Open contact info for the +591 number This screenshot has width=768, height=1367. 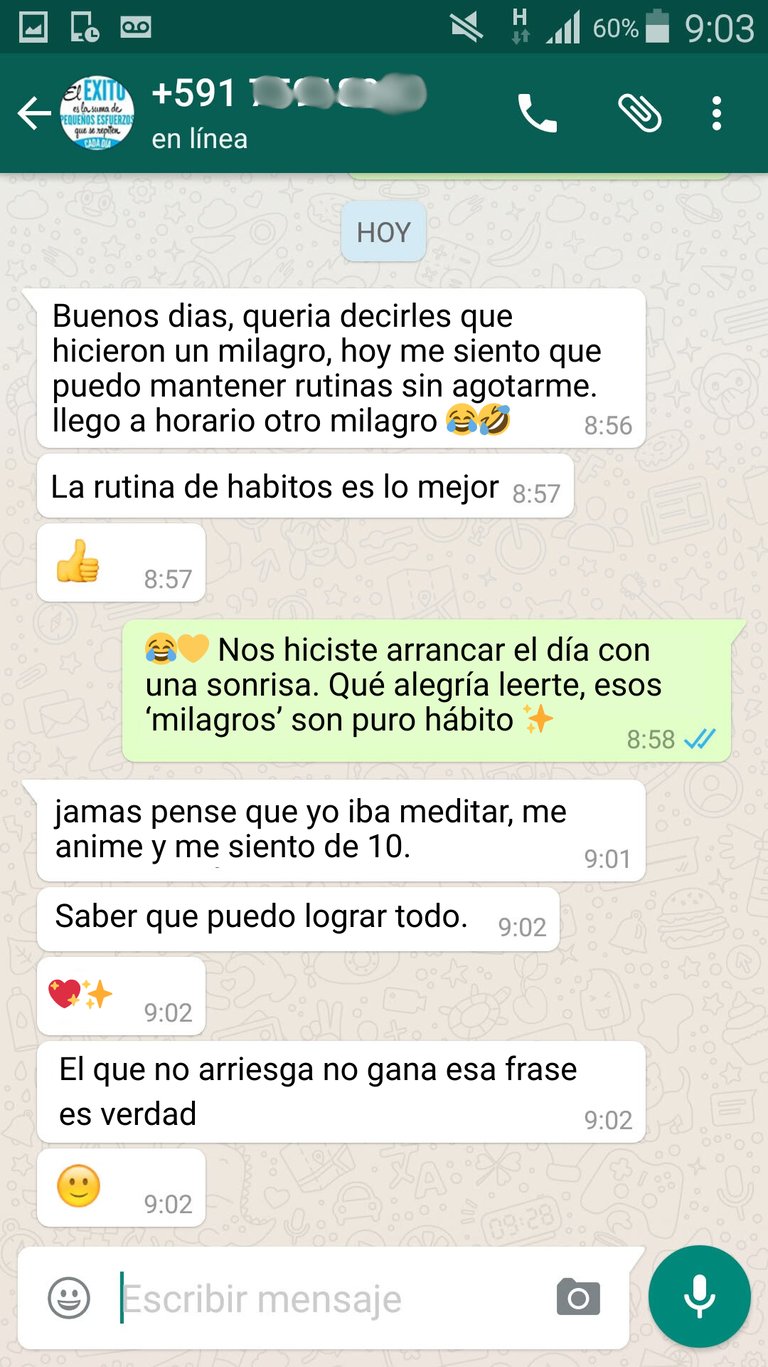pyautogui.click(x=290, y=112)
